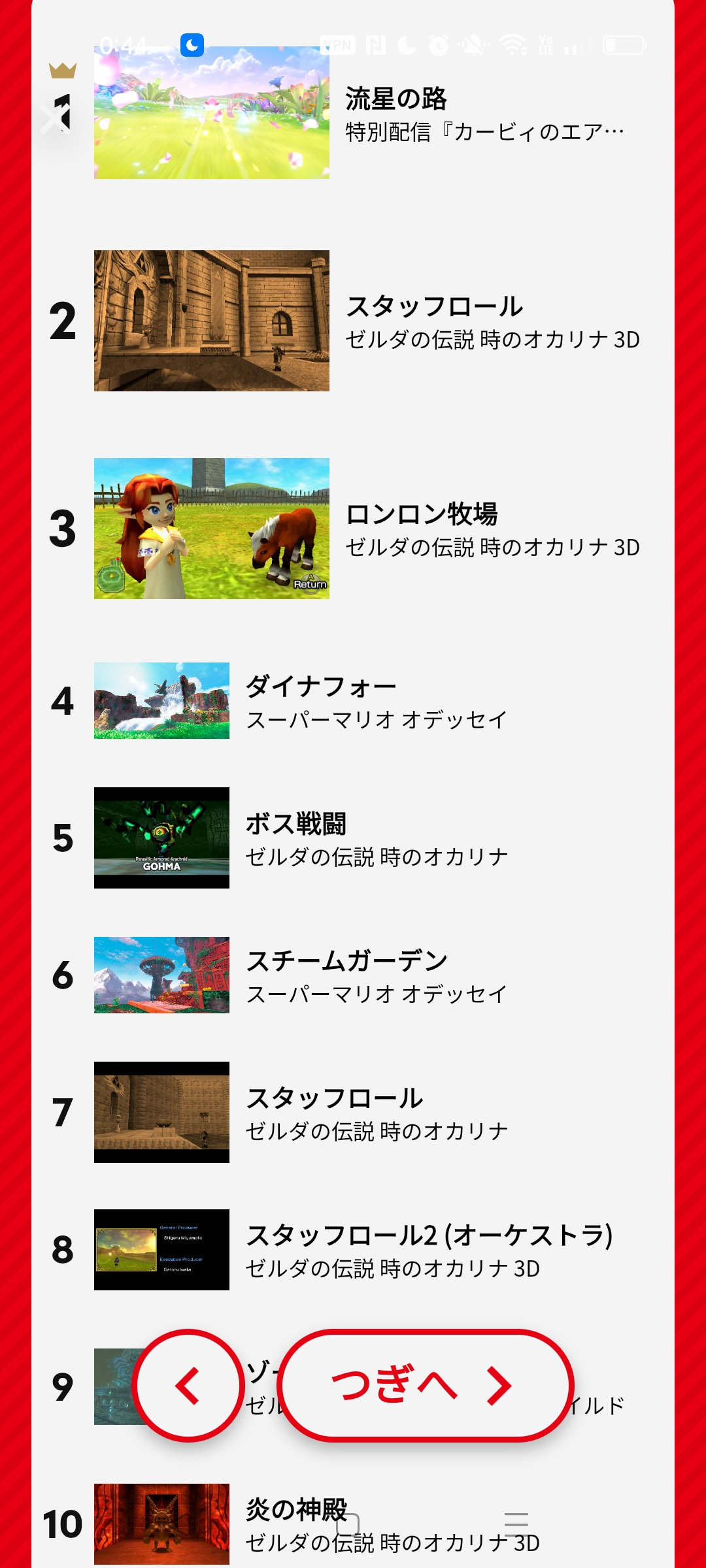Open スタッフロール2 (オーケストラ)
Image resolution: width=706 pixels, height=1568 pixels.
(x=353, y=1250)
